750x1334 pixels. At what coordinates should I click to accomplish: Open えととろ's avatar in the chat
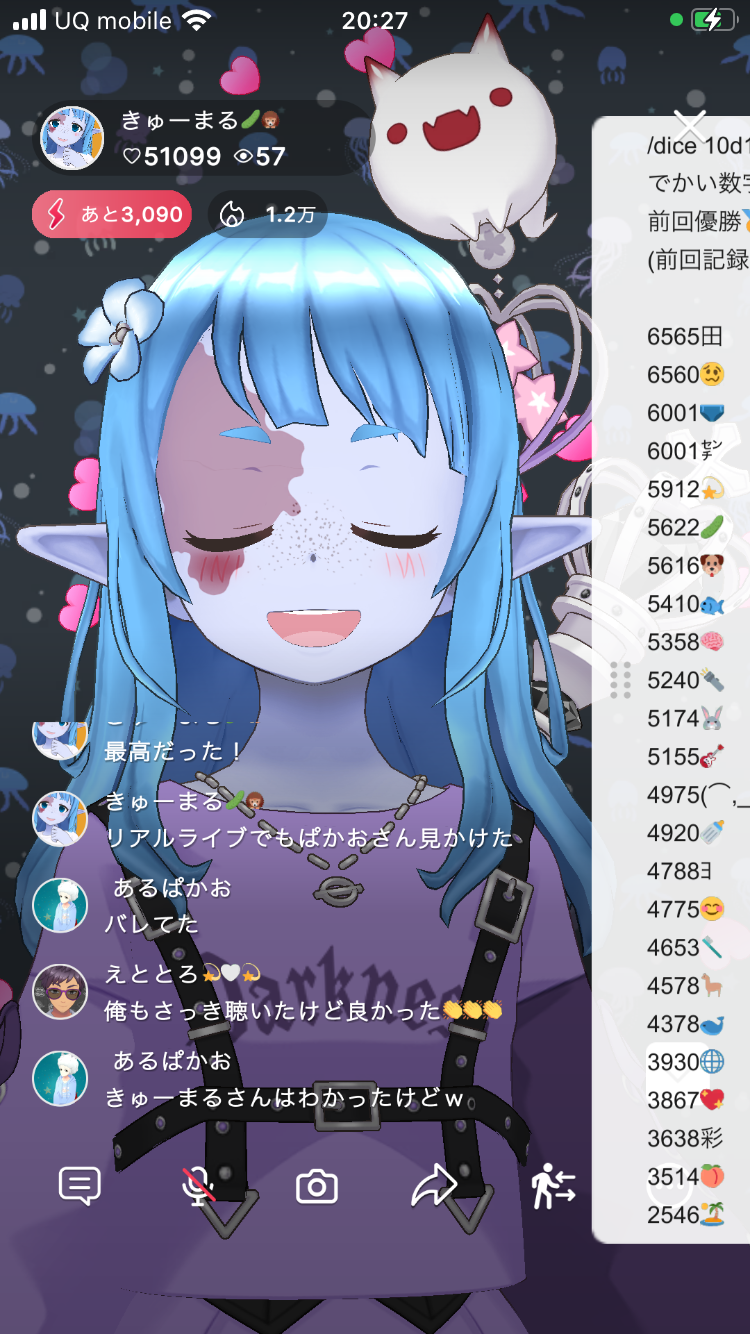(x=60, y=991)
